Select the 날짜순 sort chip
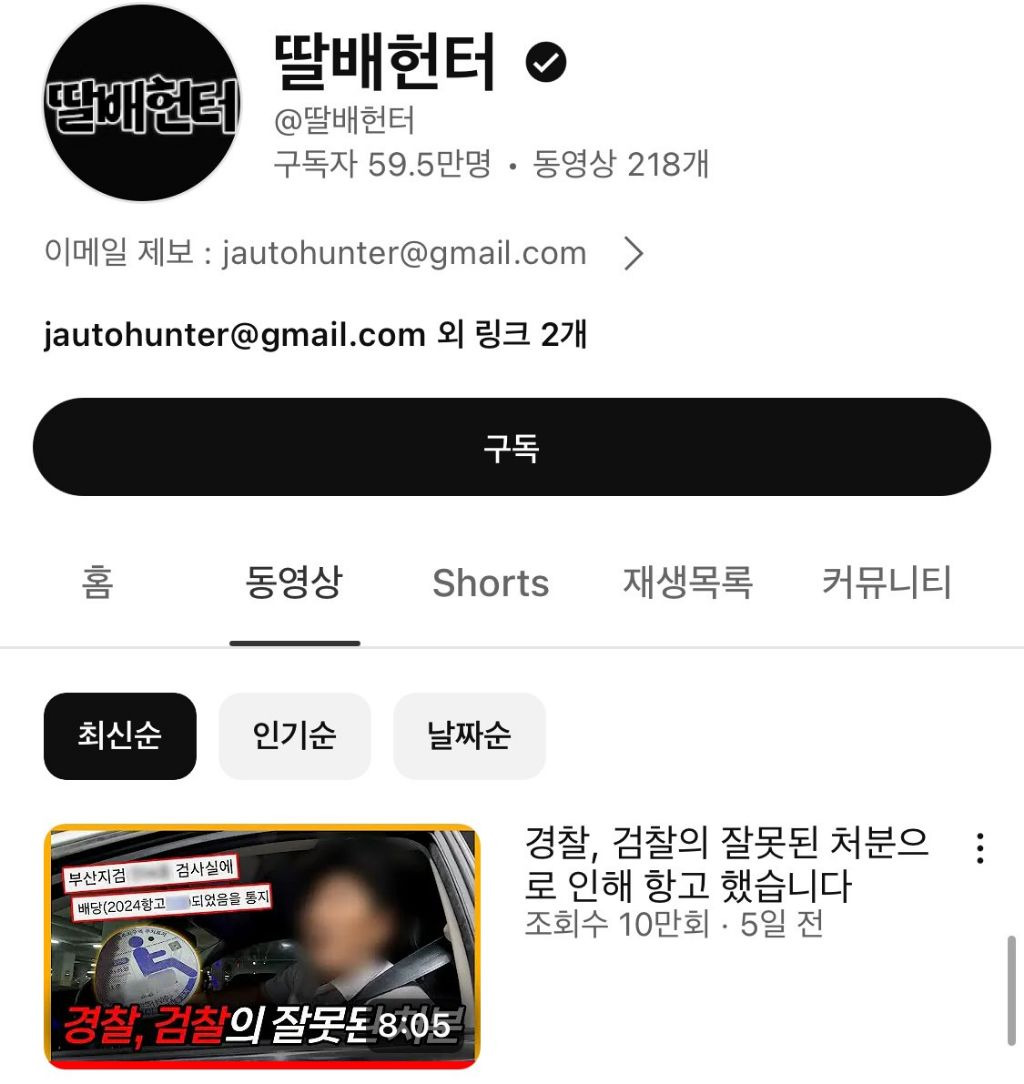 click(469, 736)
